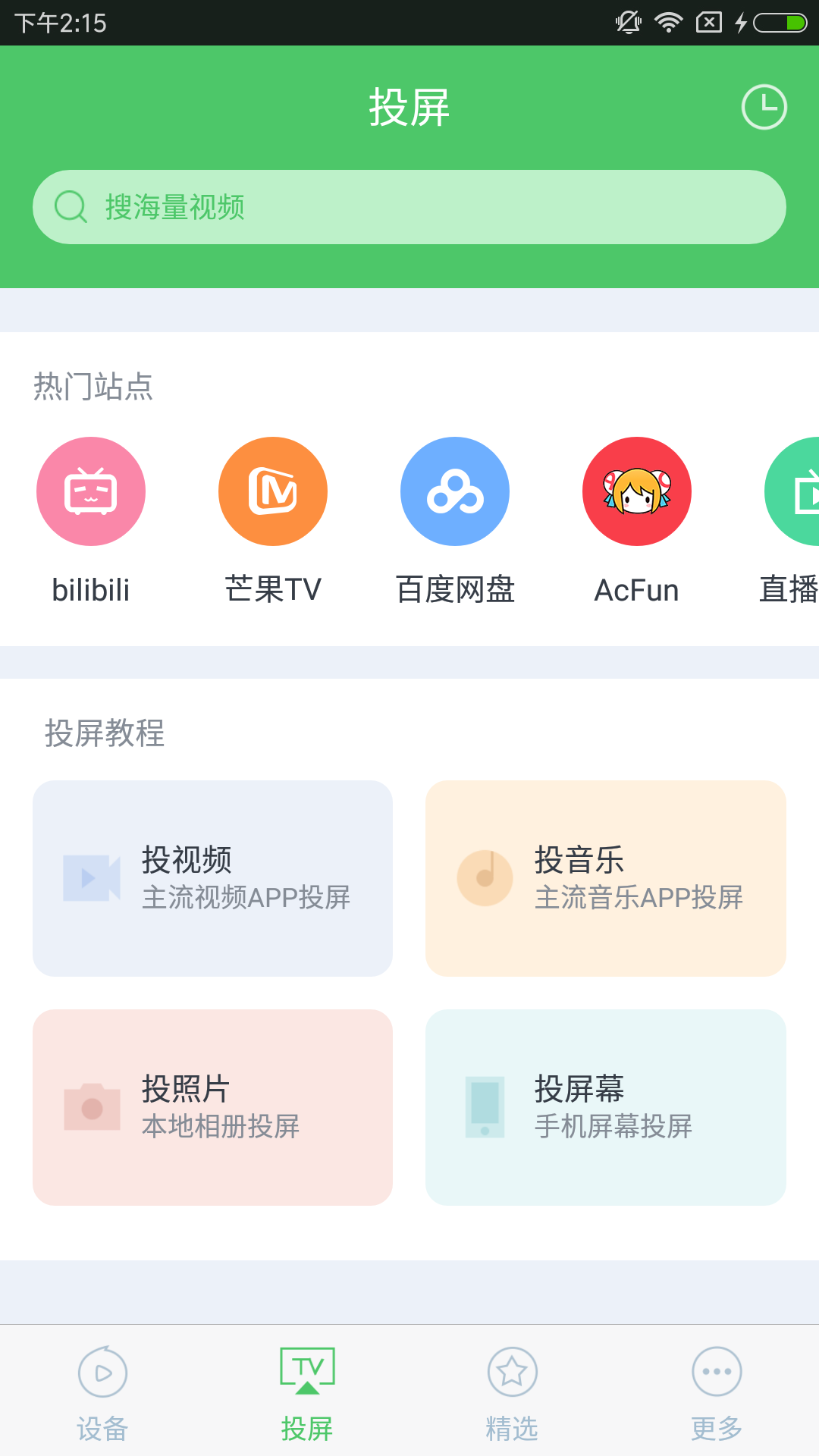Open the 投屏幕 screen mirroring card
This screenshot has width=819, height=1456.
(x=607, y=1107)
